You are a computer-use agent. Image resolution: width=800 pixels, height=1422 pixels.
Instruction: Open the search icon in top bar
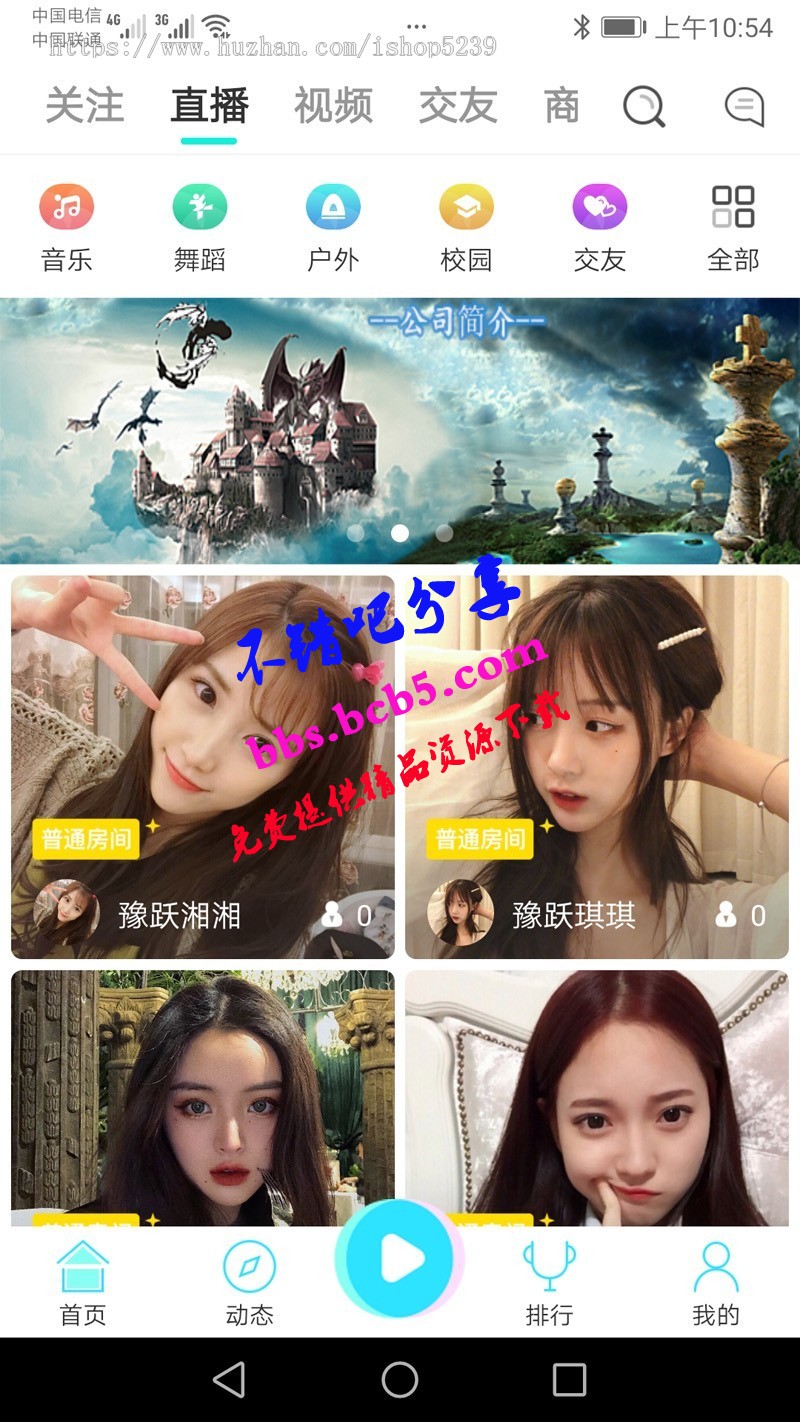tap(644, 106)
